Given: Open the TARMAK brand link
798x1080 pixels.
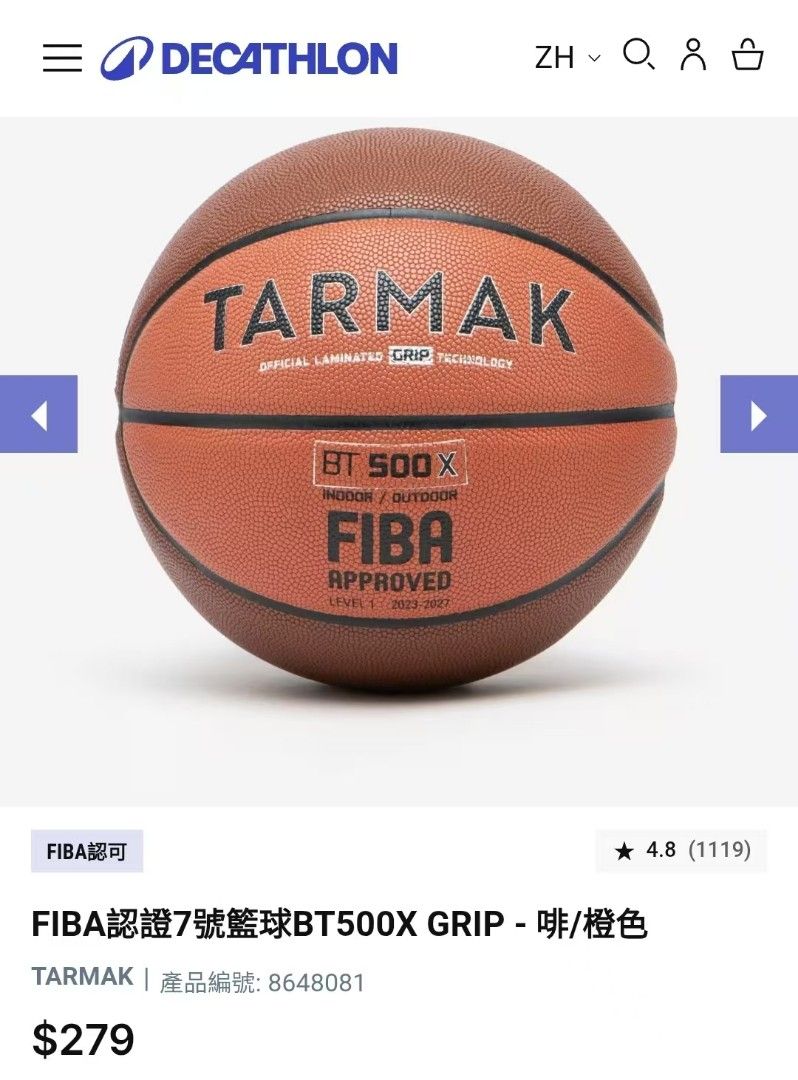Looking at the screenshot, I should coord(82,977).
